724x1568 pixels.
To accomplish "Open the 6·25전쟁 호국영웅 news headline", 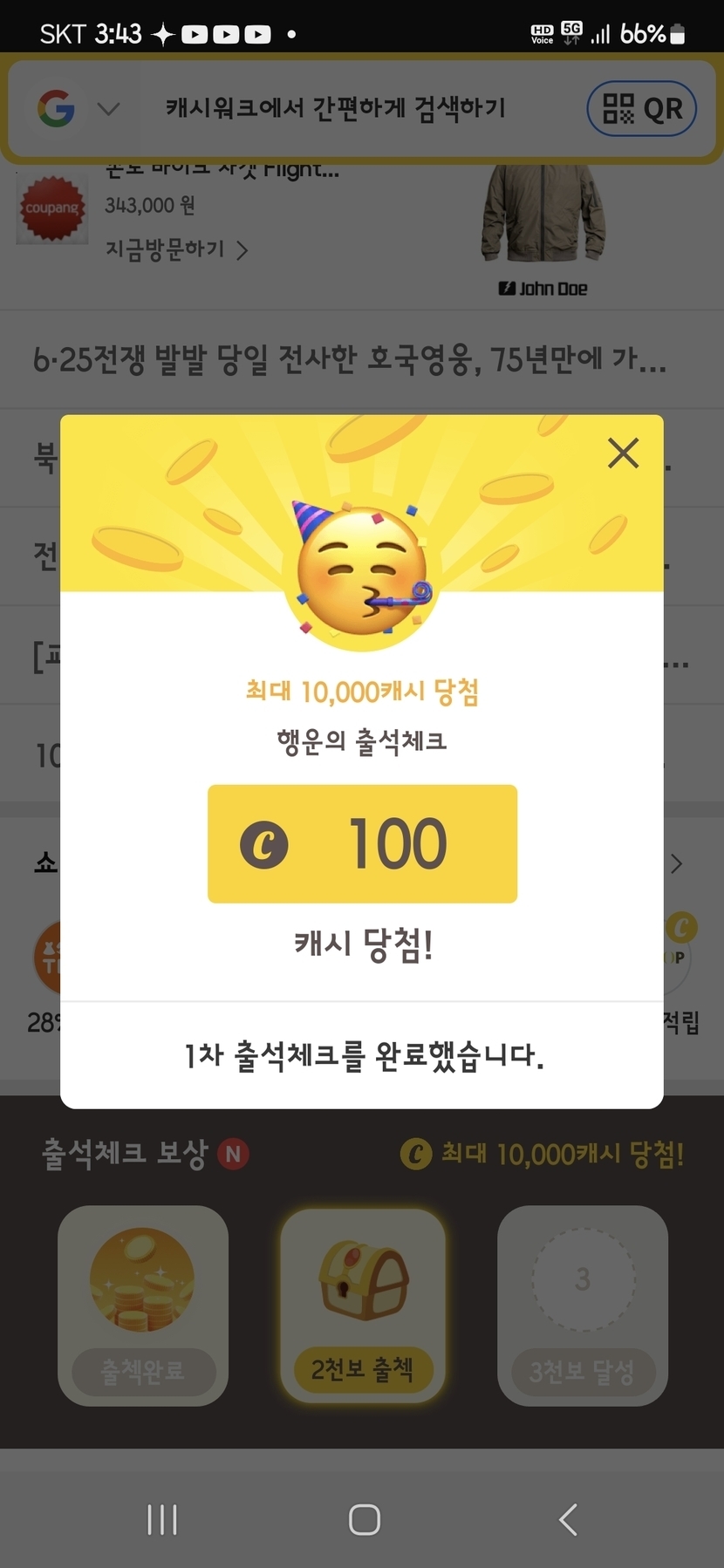I will (349, 359).
